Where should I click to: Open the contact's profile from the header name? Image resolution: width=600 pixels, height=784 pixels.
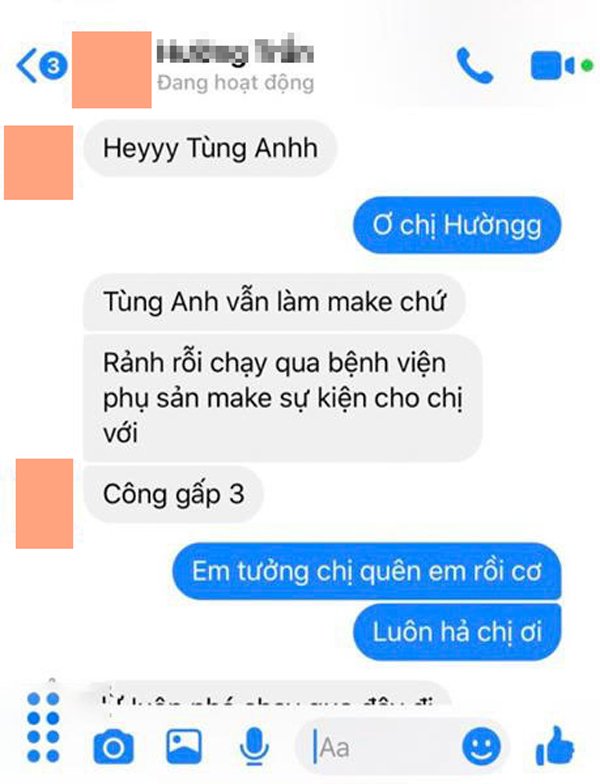point(234,54)
